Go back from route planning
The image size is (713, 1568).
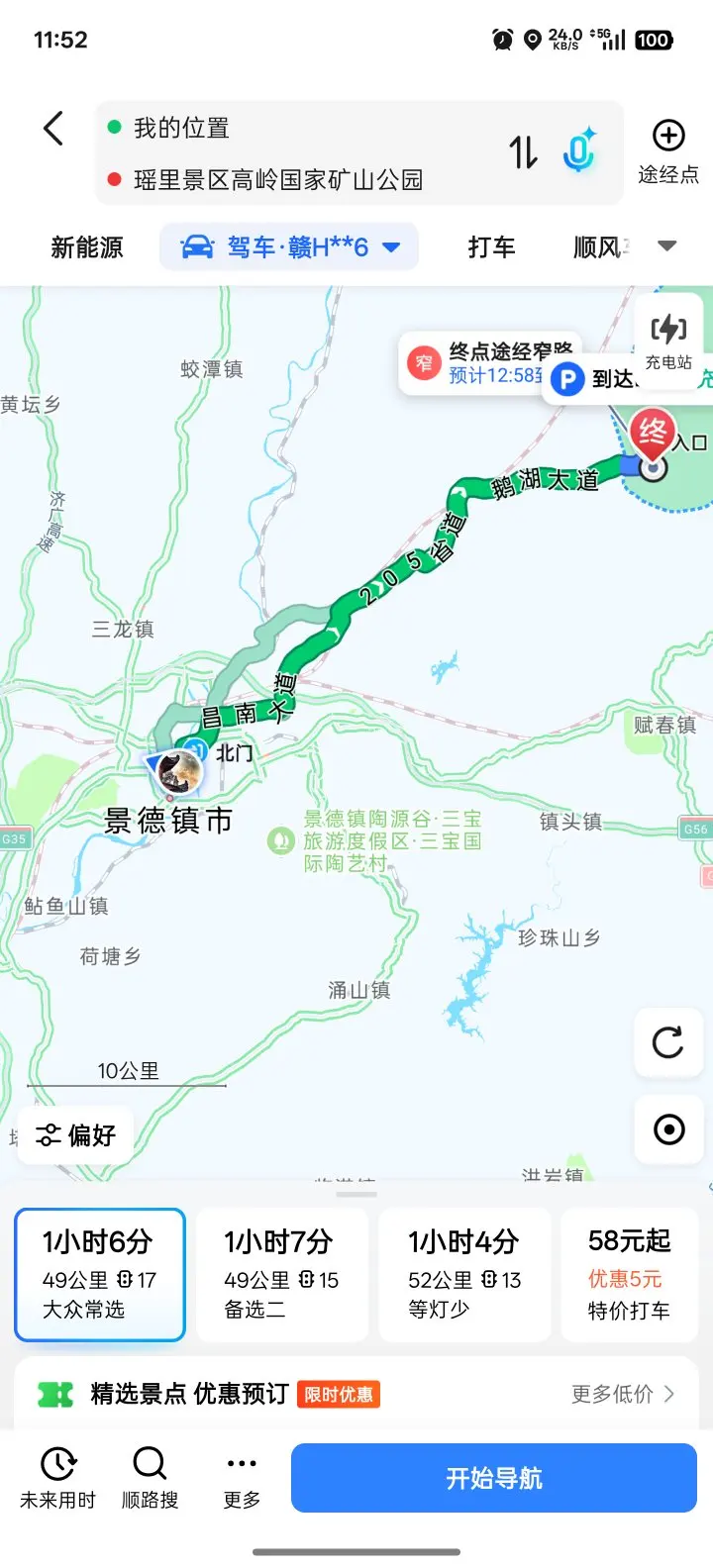point(53,129)
